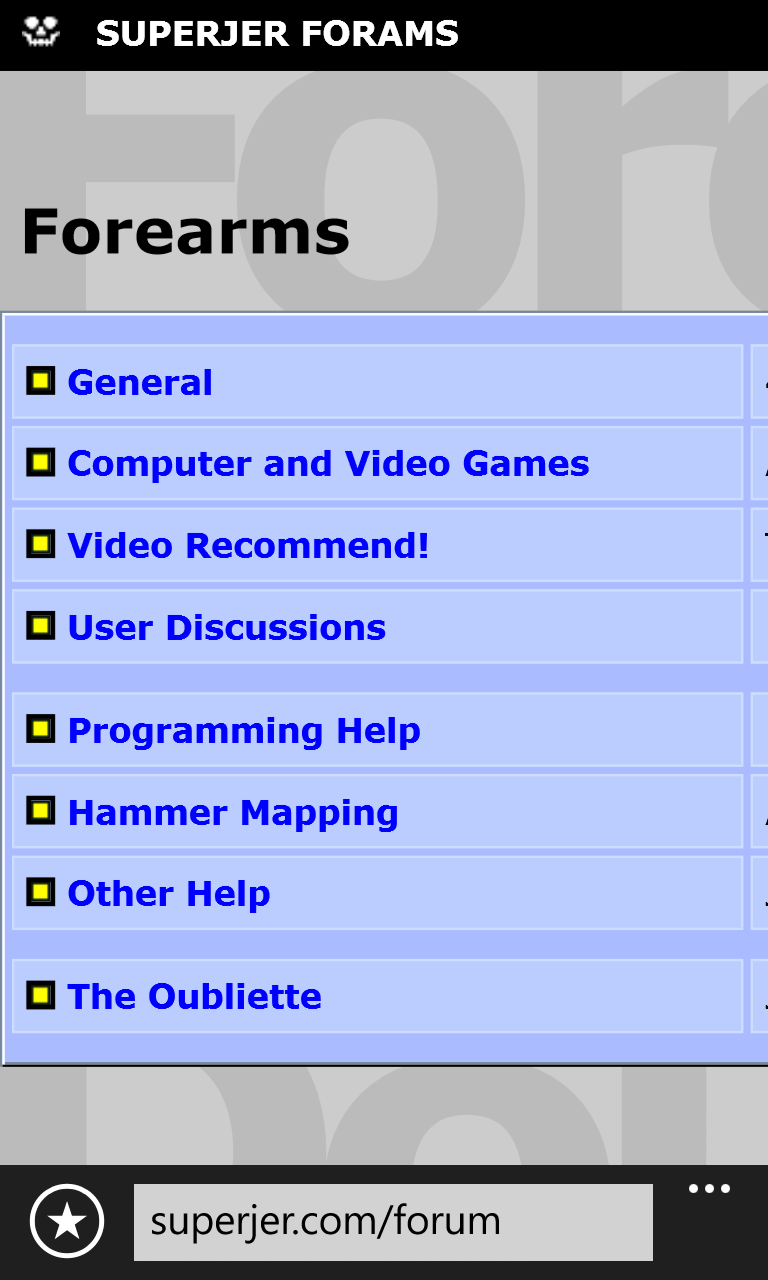Click the square icon next to The Oubliette
The image size is (768, 1280).
pyautogui.click(x=40, y=996)
